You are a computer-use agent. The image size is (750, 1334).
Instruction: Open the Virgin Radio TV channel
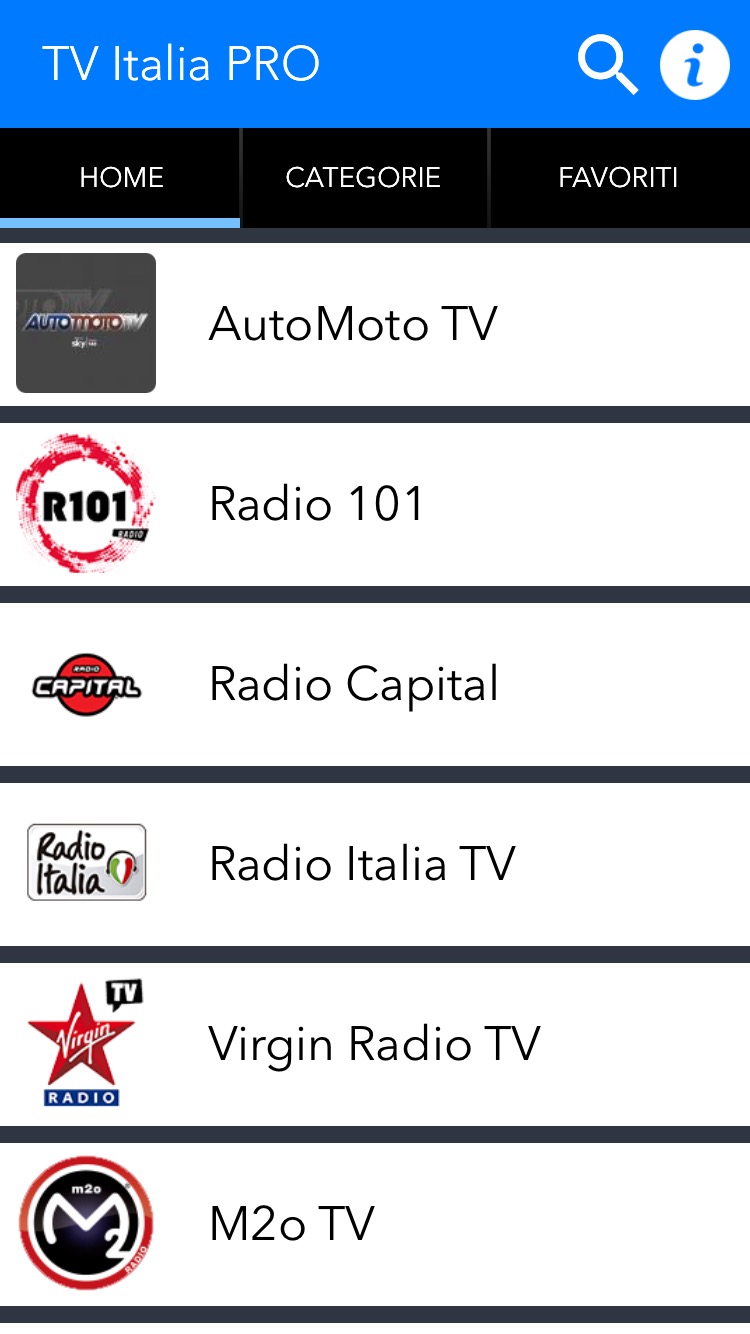(374, 1044)
